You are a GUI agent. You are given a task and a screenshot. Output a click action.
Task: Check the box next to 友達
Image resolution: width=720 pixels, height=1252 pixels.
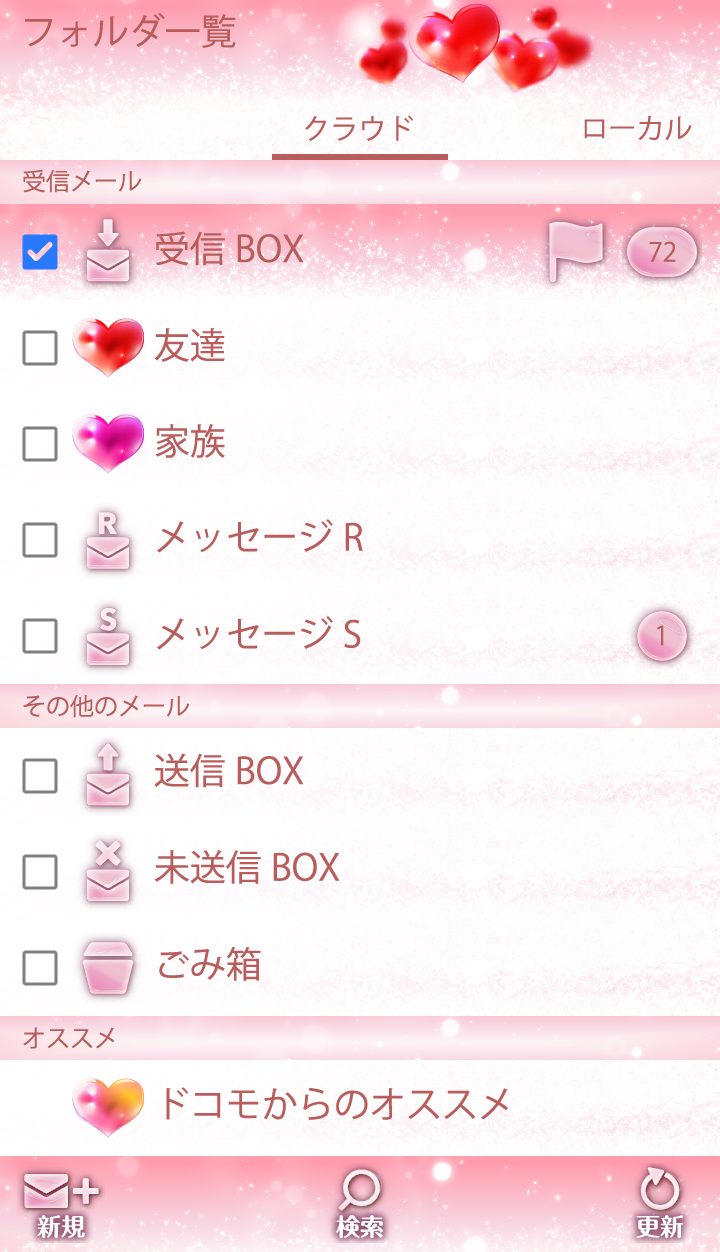click(40, 347)
